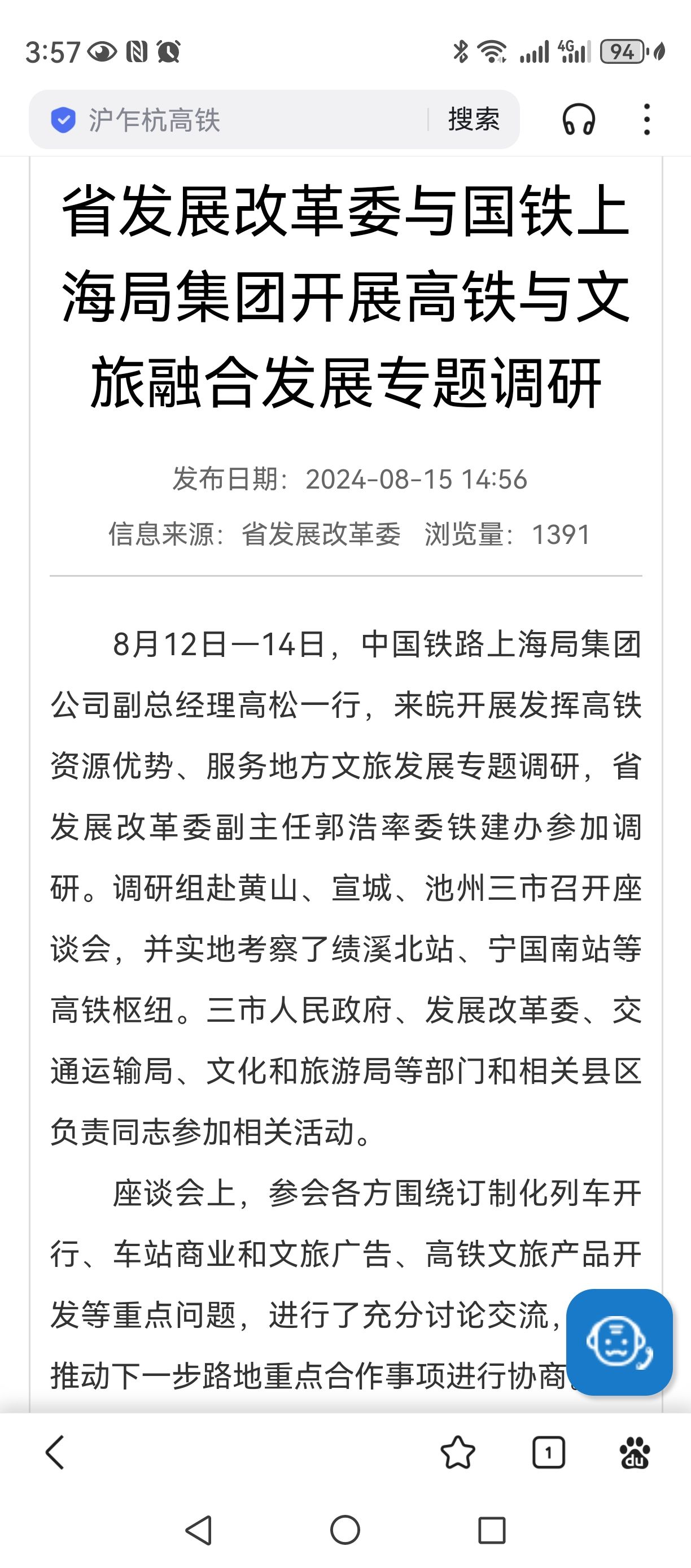Open system recent apps

pyautogui.click(x=492, y=1530)
